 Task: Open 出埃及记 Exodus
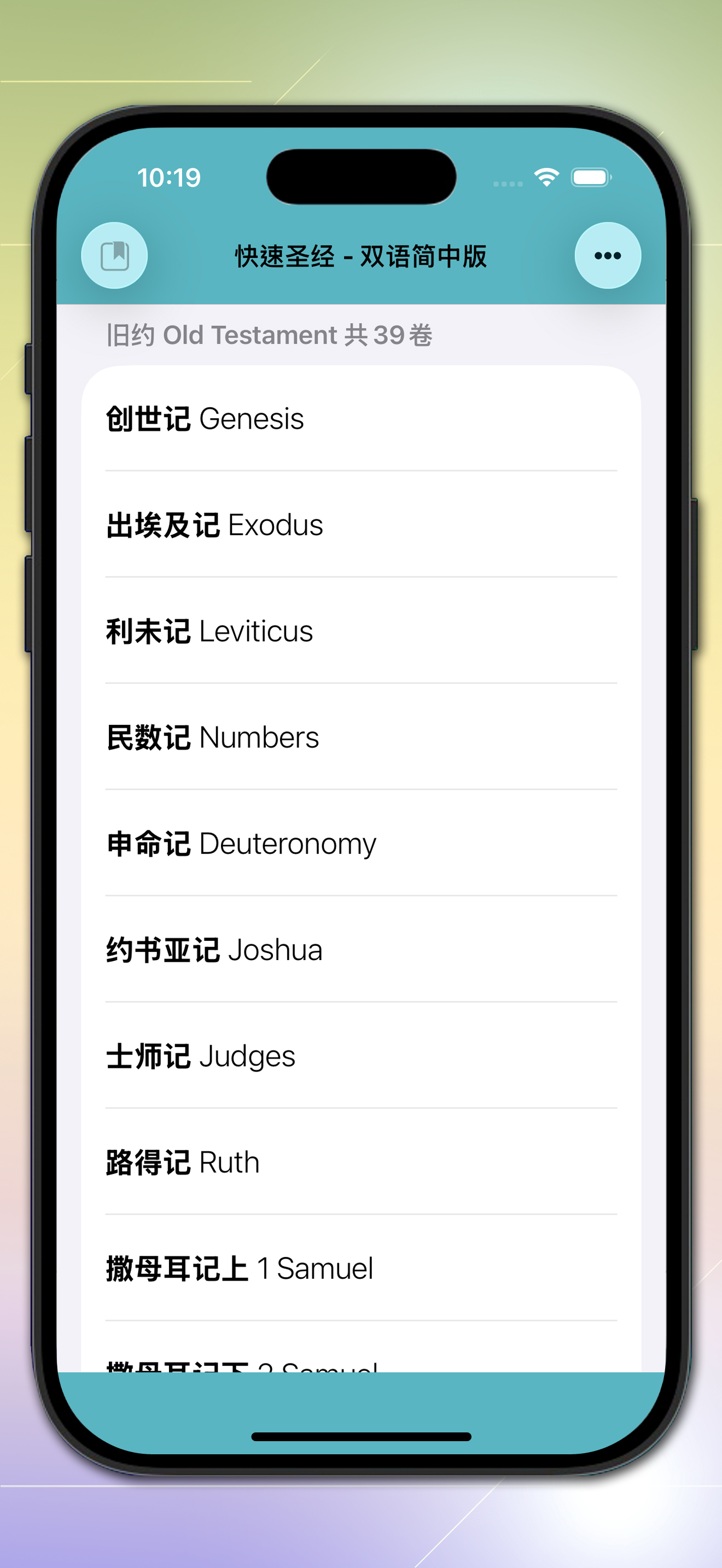point(361,525)
